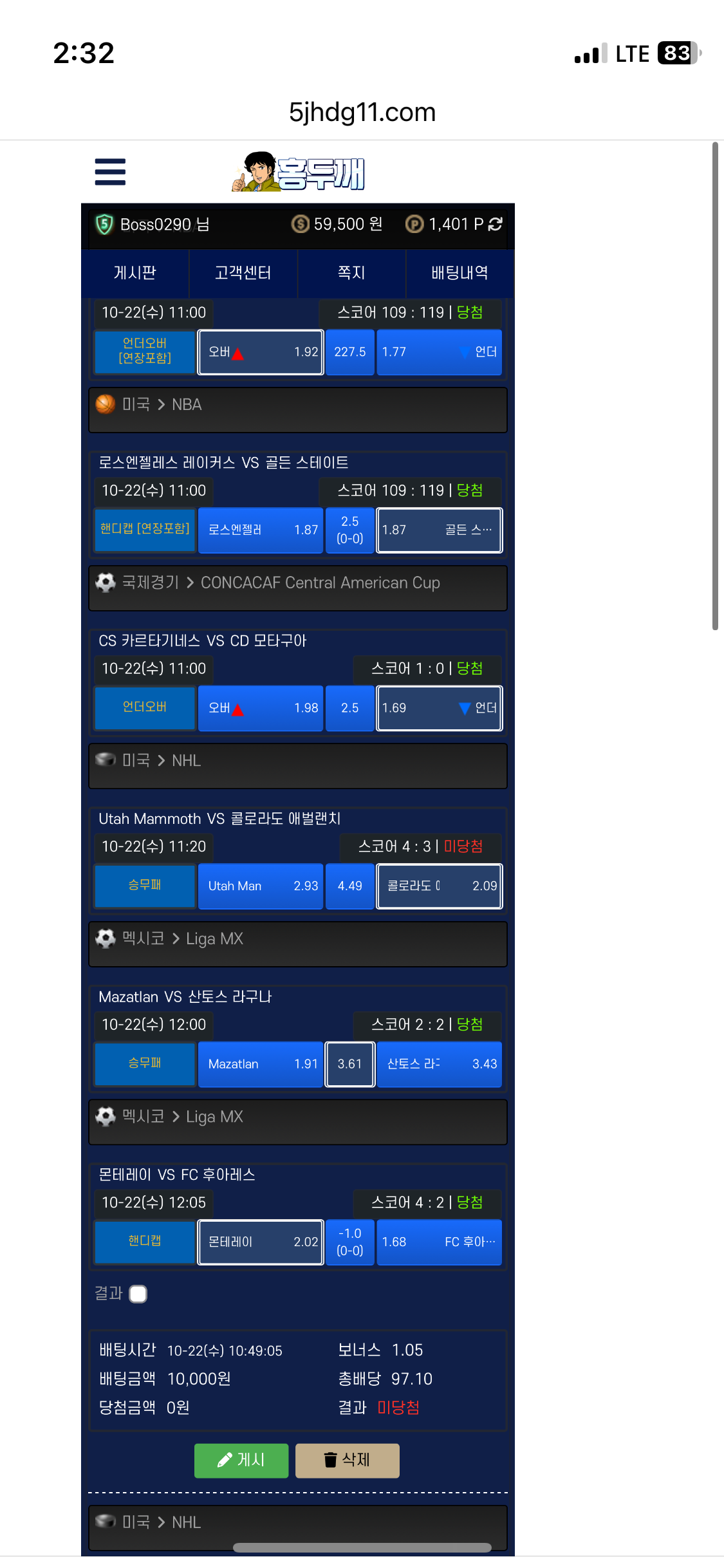This screenshot has height=1568, width=724.
Task: Refresh the points balance
Action: pyautogui.click(x=495, y=224)
